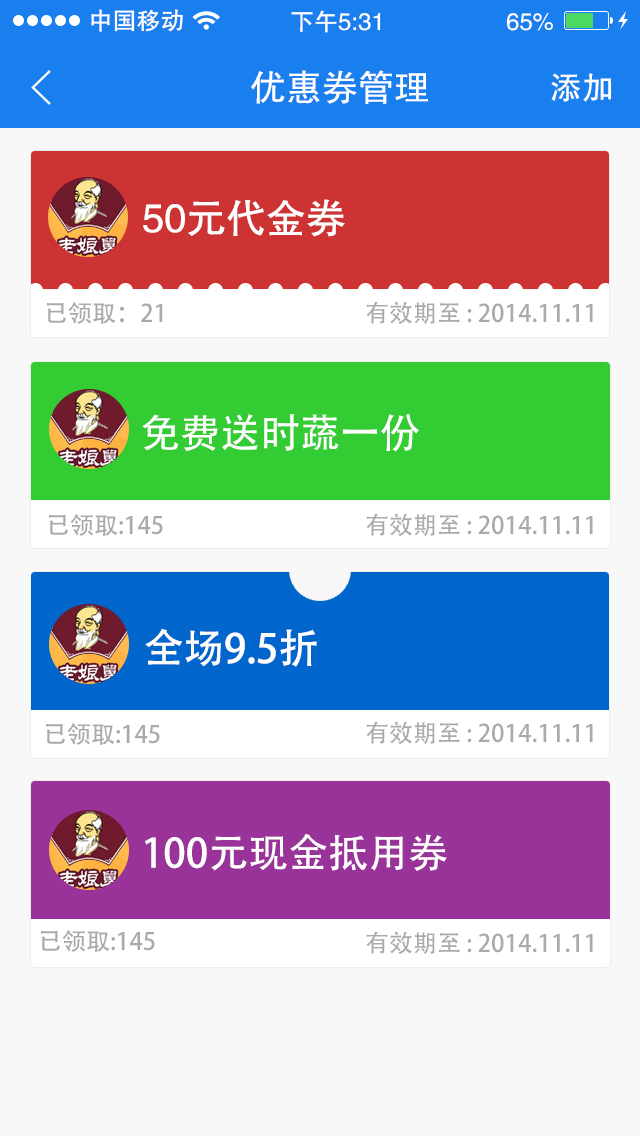Select the 免费送时蔬一份 coupon card
Viewport: 640px width, 1136px height.
[320, 432]
